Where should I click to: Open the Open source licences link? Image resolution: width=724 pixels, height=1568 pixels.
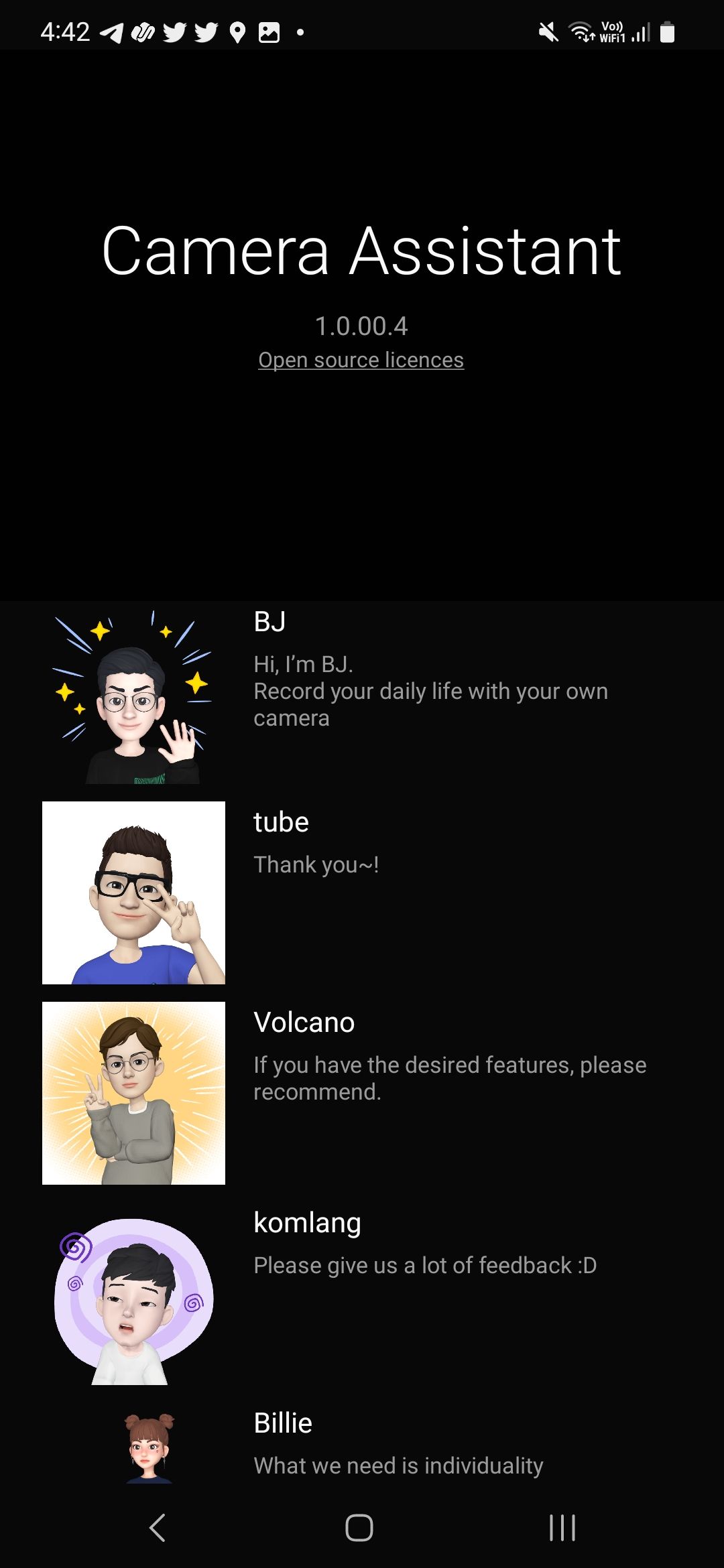(x=361, y=360)
